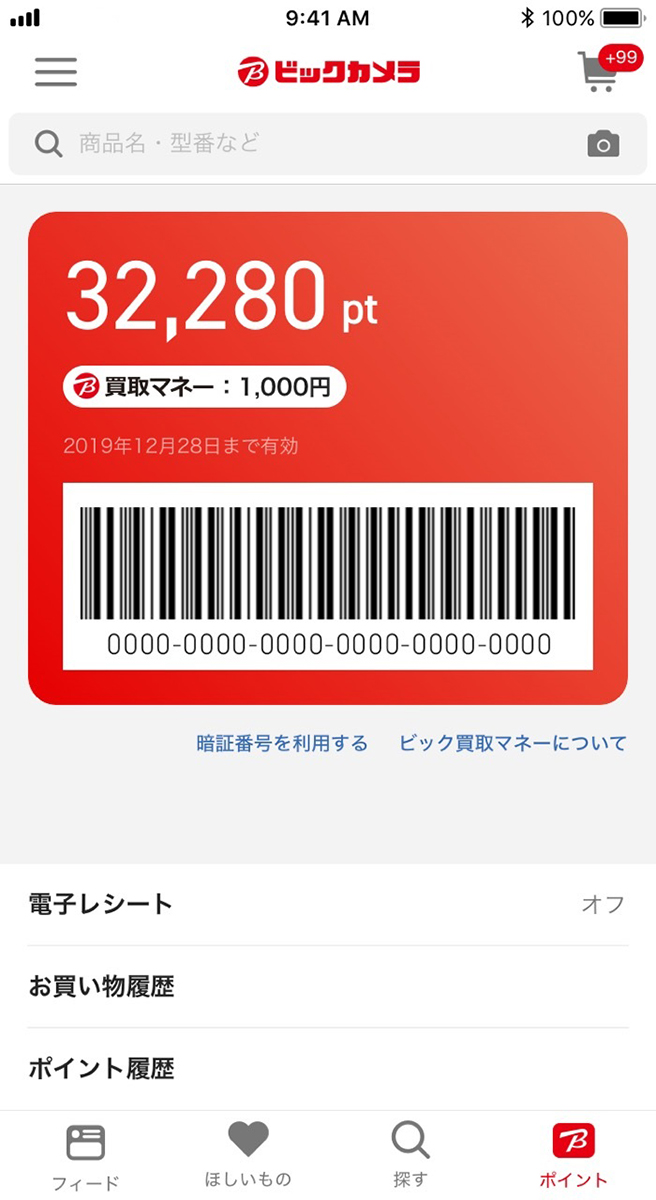Image resolution: width=656 pixels, height=1200 pixels.
Task: Switch to the ほしいもの wishlist tab
Action: (248, 1156)
